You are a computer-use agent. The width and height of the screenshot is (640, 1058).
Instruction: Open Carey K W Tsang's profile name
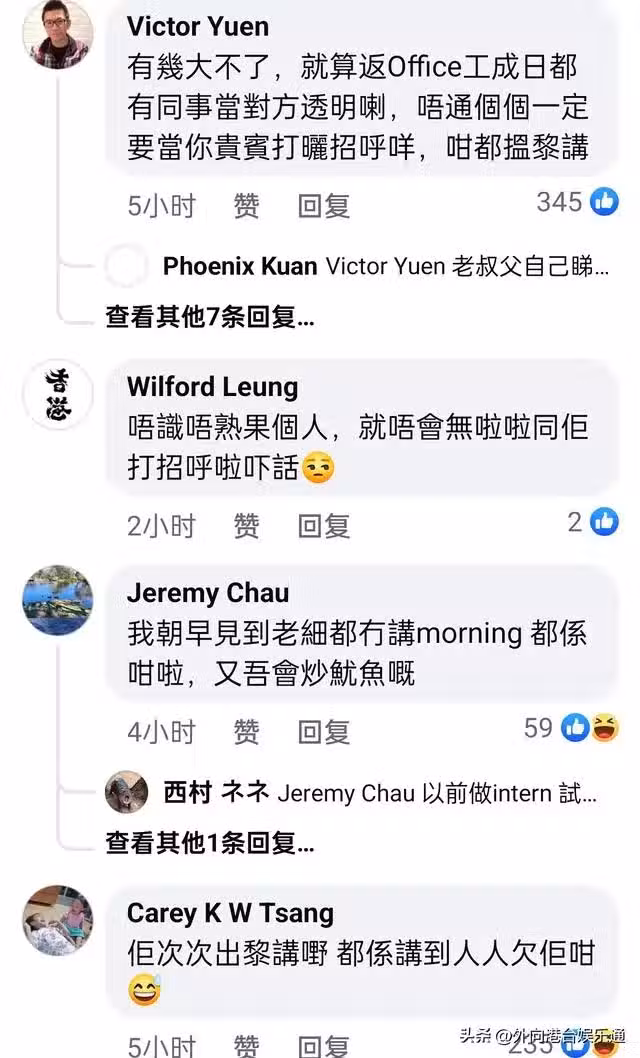[230, 913]
